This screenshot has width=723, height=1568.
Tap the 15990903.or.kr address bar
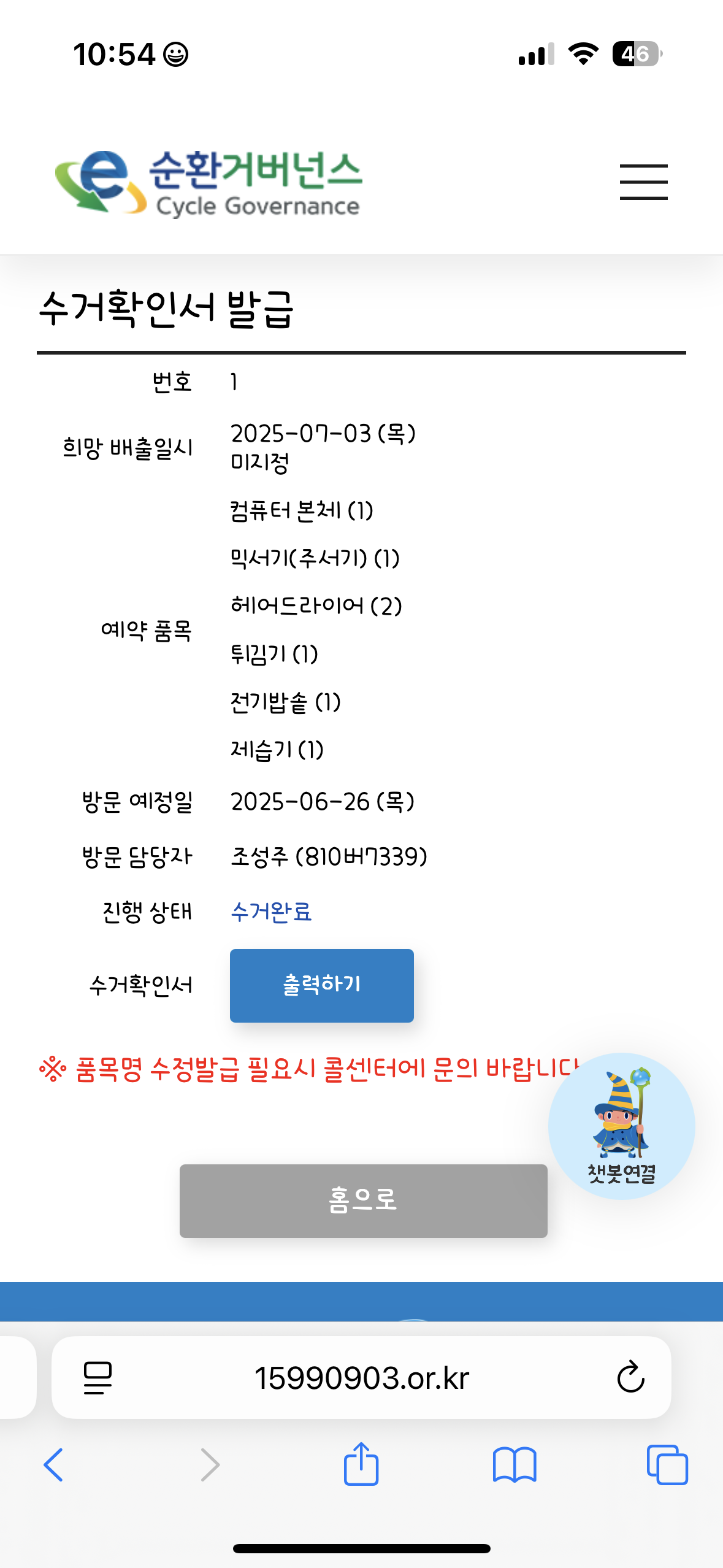tap(361, 1377)
